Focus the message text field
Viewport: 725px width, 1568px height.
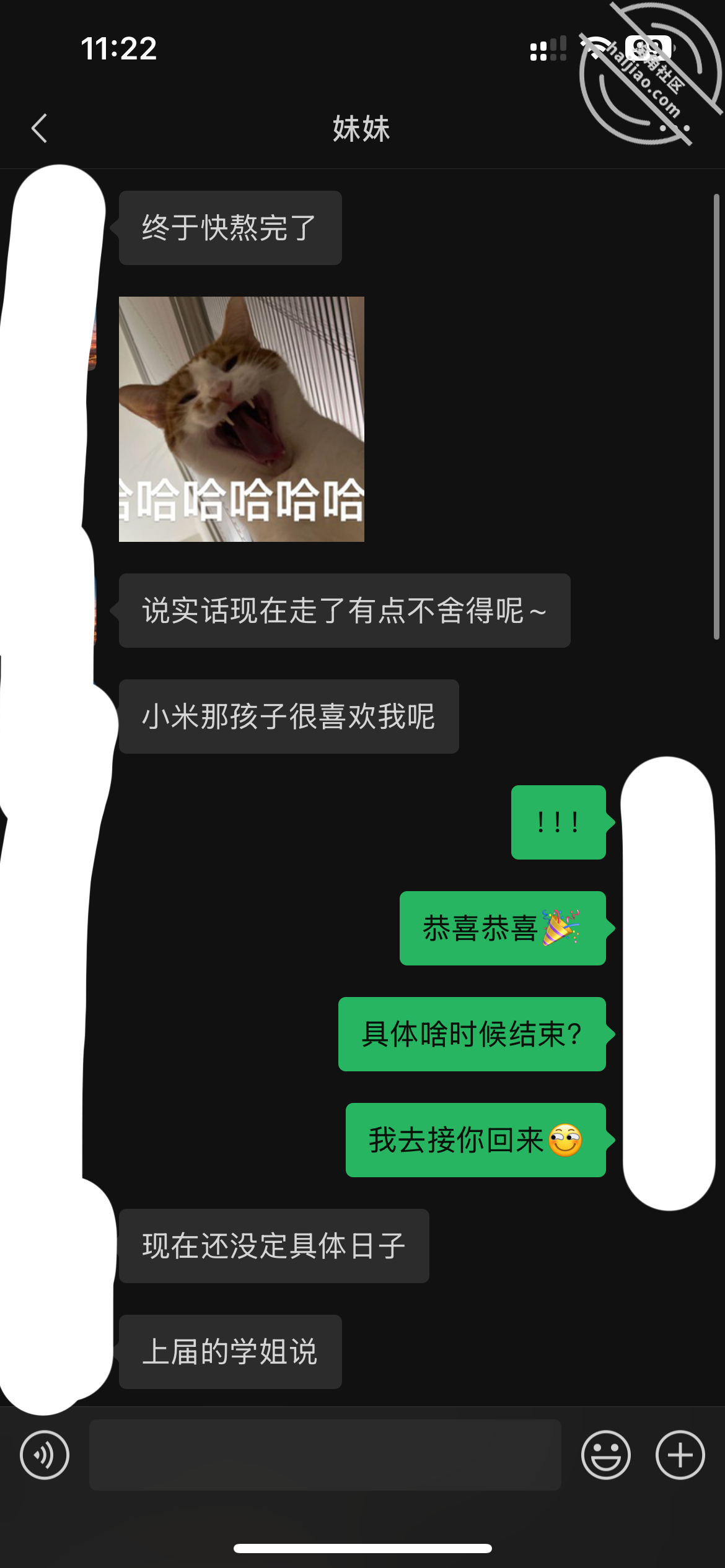point(325,1455)
